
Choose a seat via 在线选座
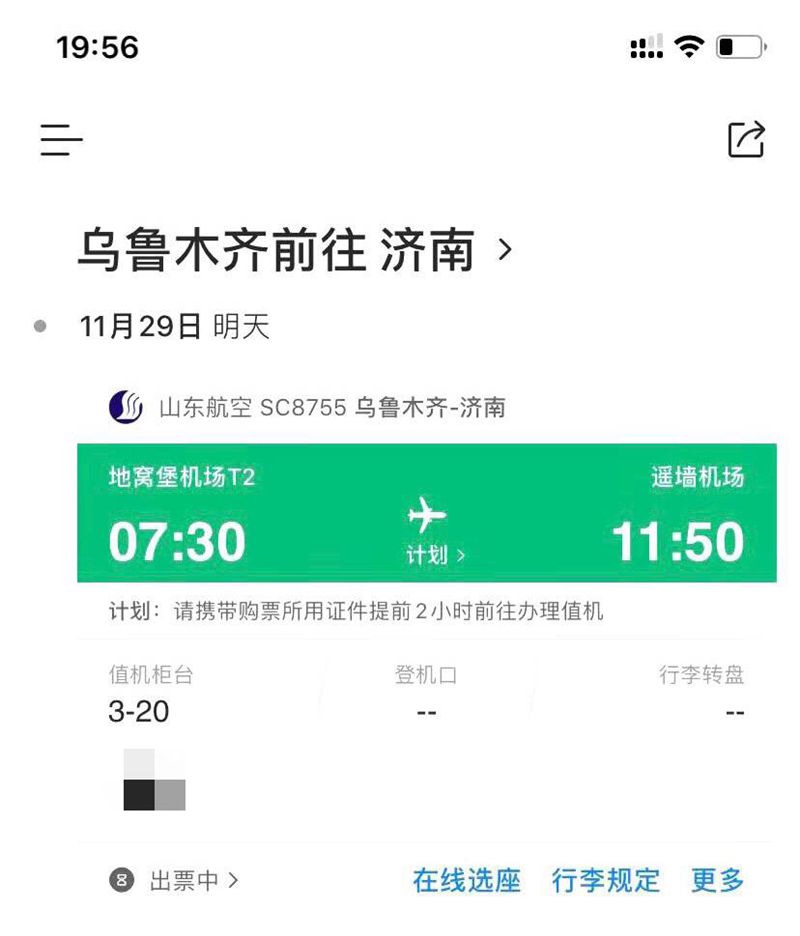[x=466, y=881]
